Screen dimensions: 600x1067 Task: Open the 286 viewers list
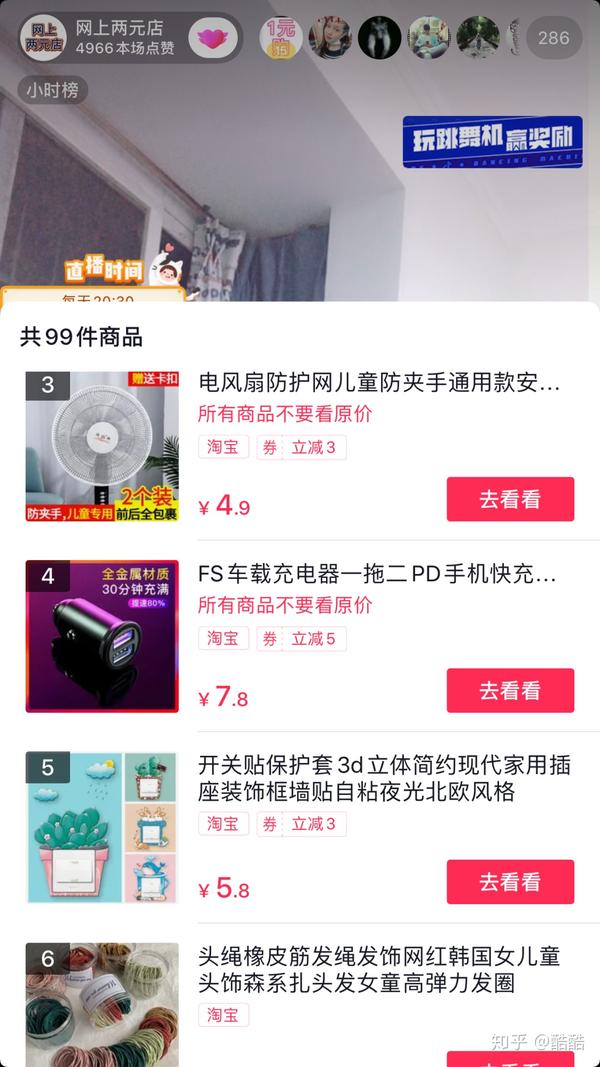click(x=553, y=37)
